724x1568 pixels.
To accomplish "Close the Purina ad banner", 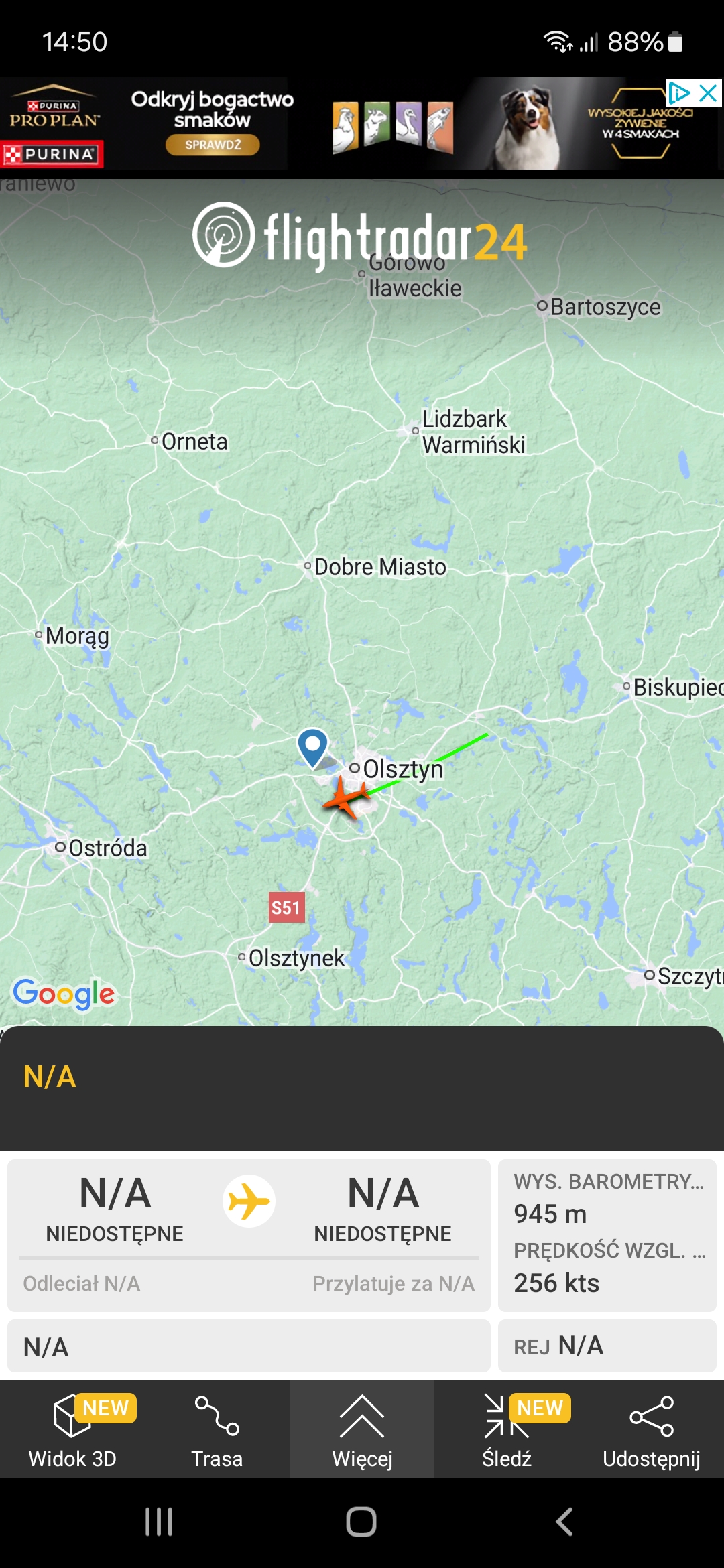I will [709, 93].
